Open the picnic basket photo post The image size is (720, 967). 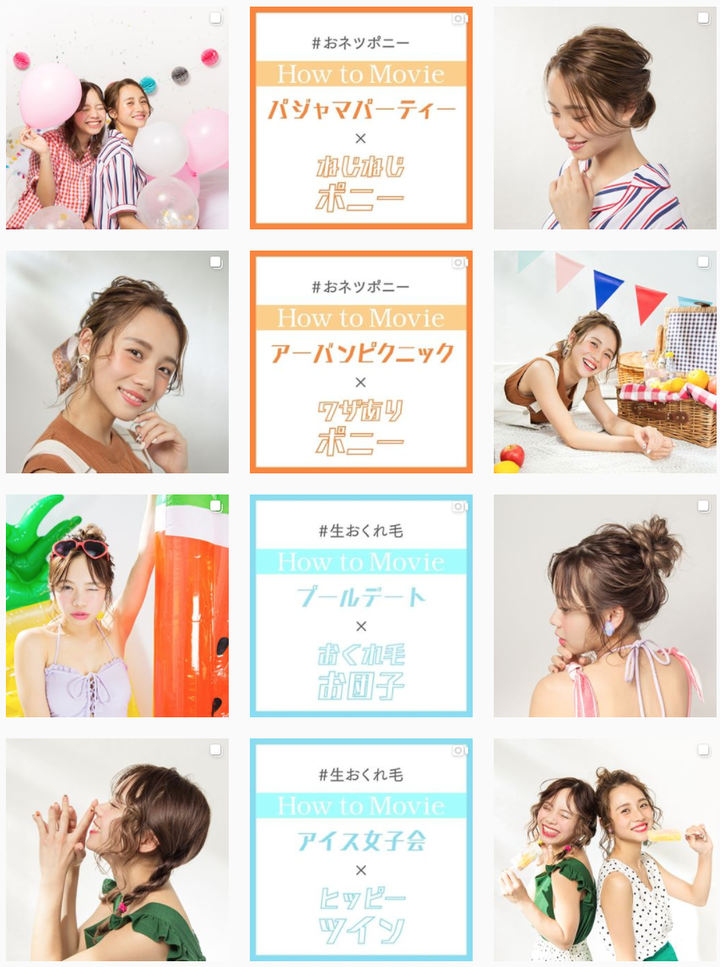click(x=605, y=362)
